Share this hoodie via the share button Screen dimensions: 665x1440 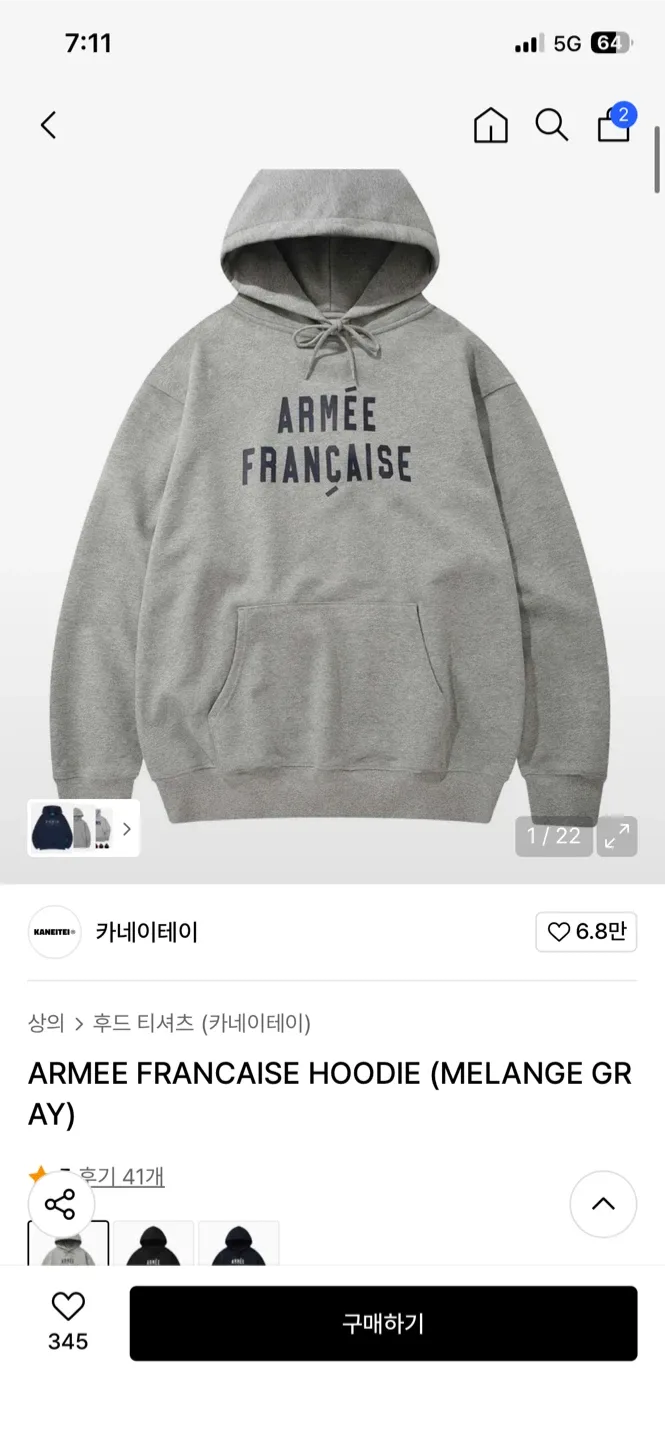coord(60,1204)
